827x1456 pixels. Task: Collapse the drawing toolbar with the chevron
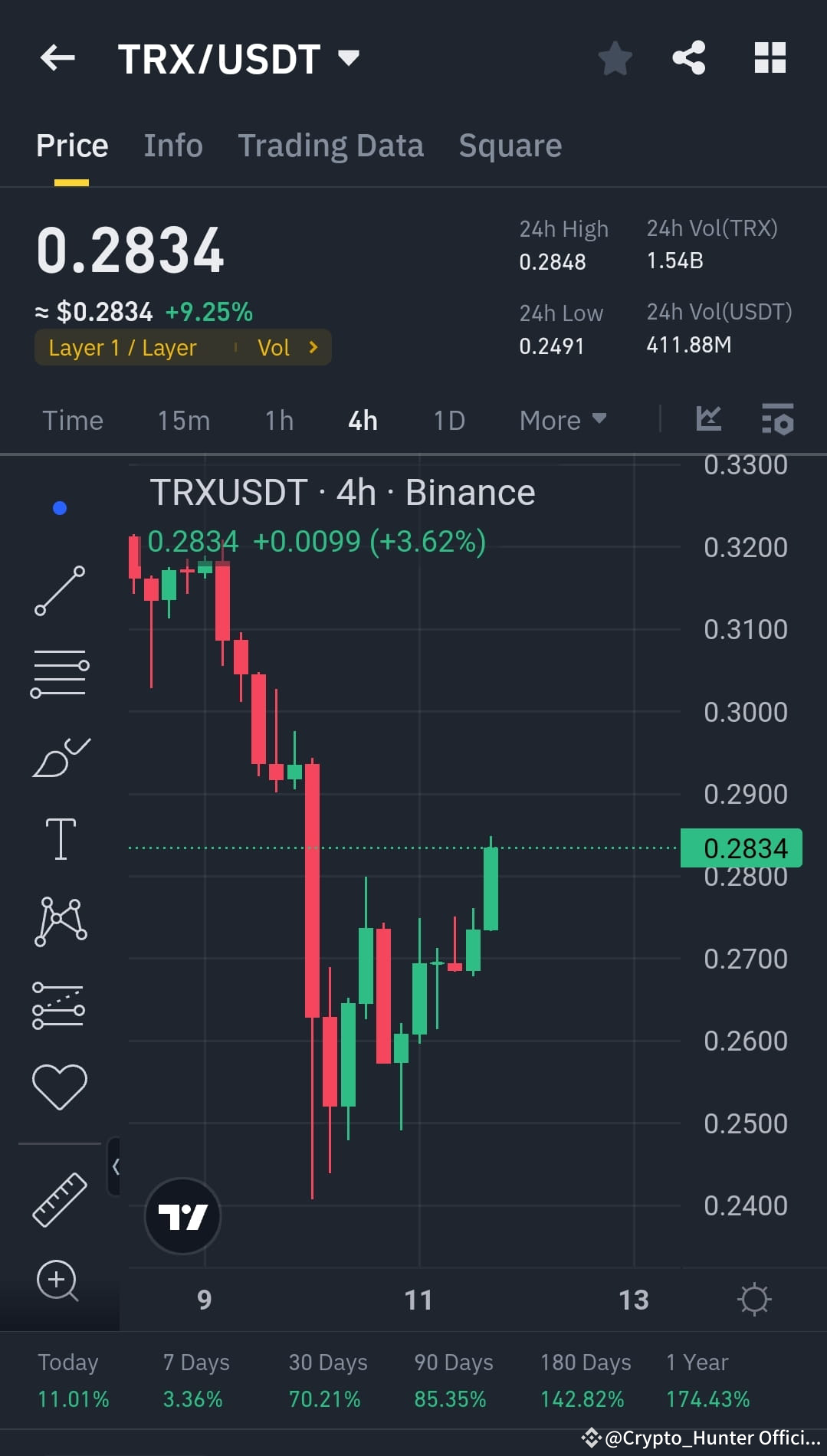[x=117, y=1165]
